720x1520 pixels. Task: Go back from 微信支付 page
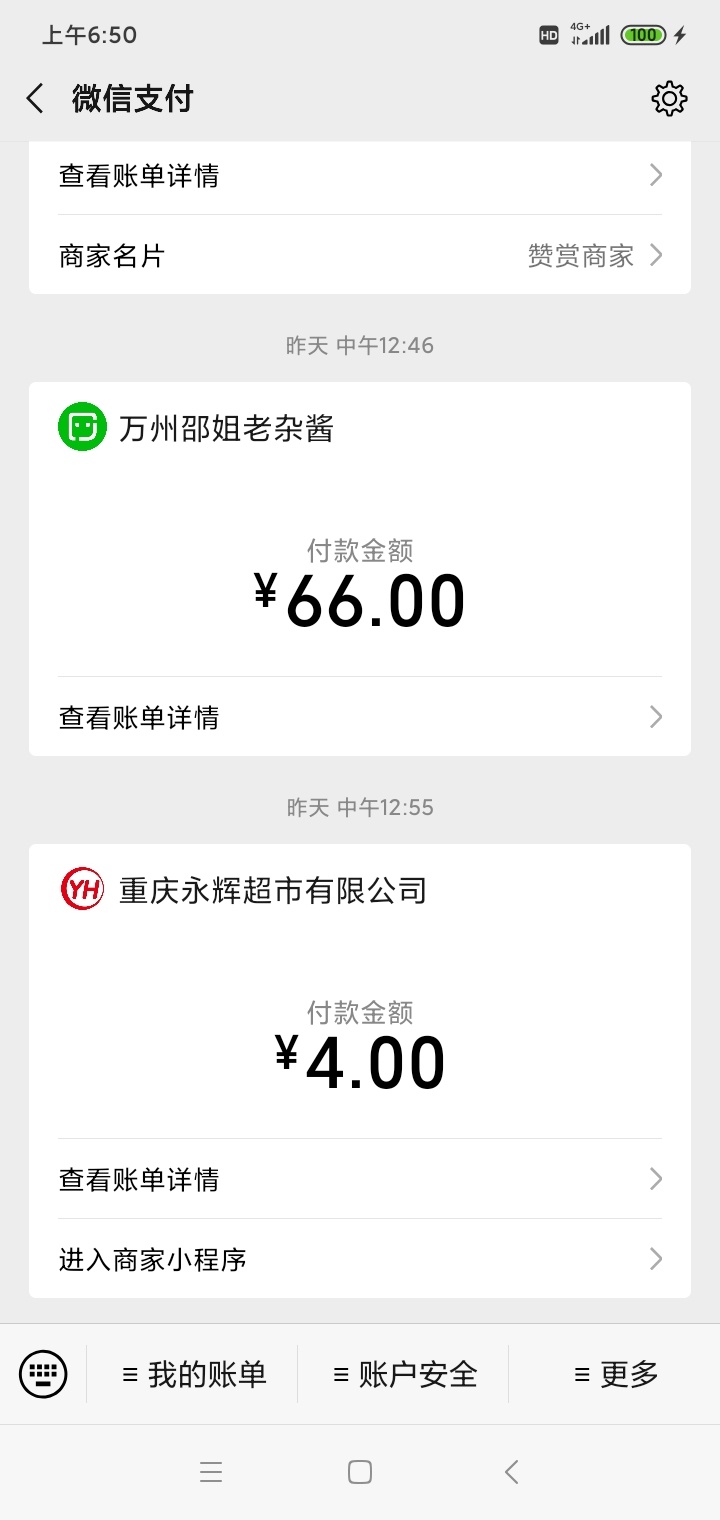pyautogui.click(x=35, y=98)
